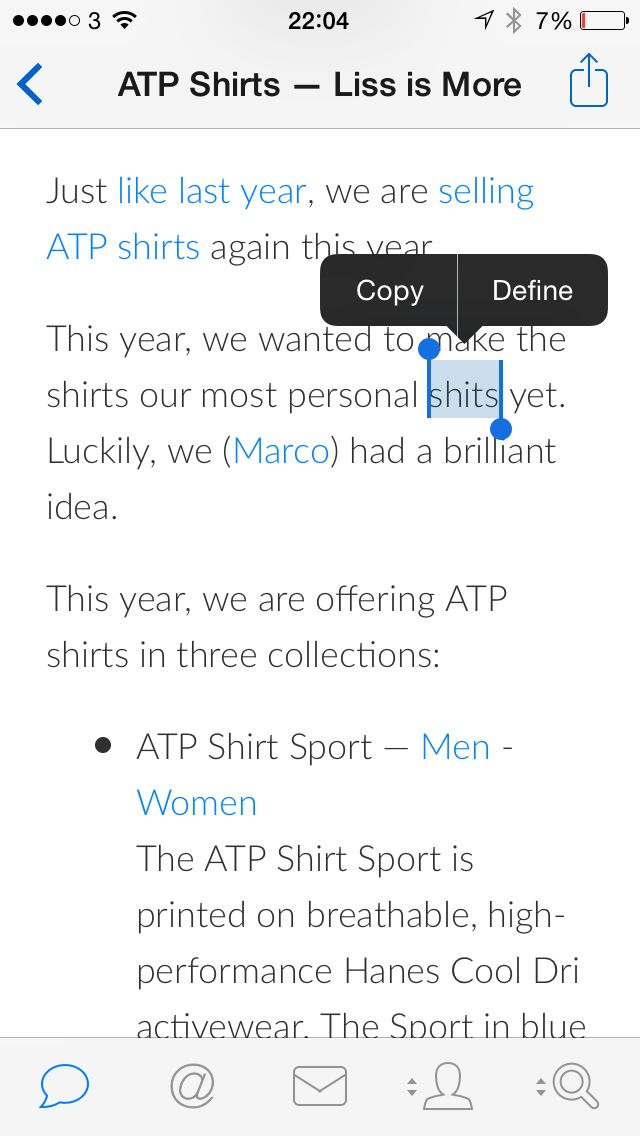Open the Marco link
The width and height of the screenshot is (640, 1136).
tap(281, 452)
